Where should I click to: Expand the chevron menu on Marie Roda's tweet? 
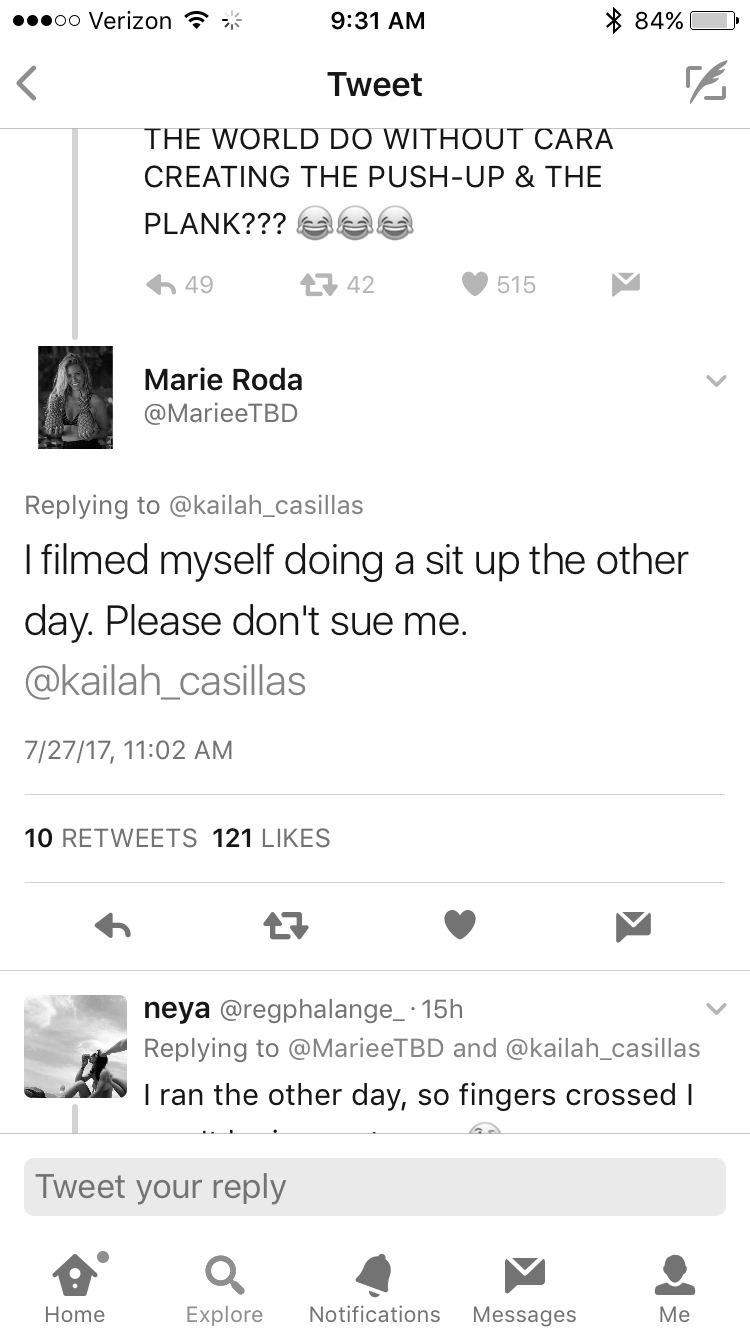(x=715, y=381)
